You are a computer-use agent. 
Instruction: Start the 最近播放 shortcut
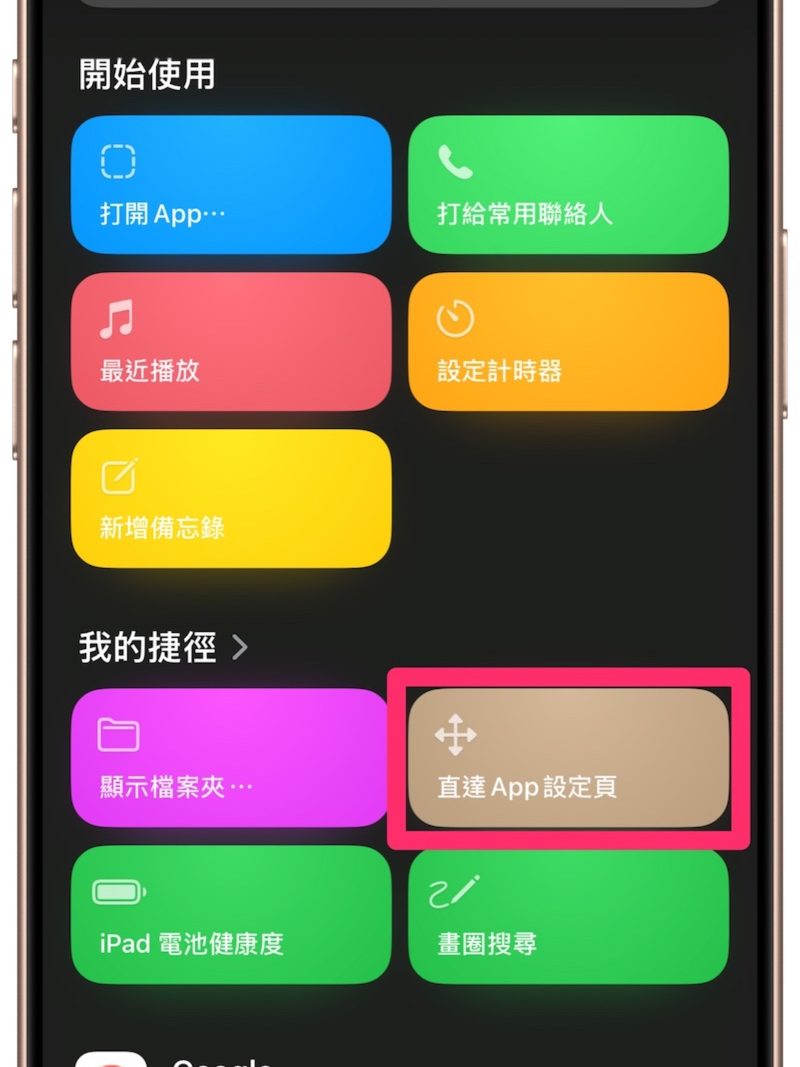tap(231, 342)
